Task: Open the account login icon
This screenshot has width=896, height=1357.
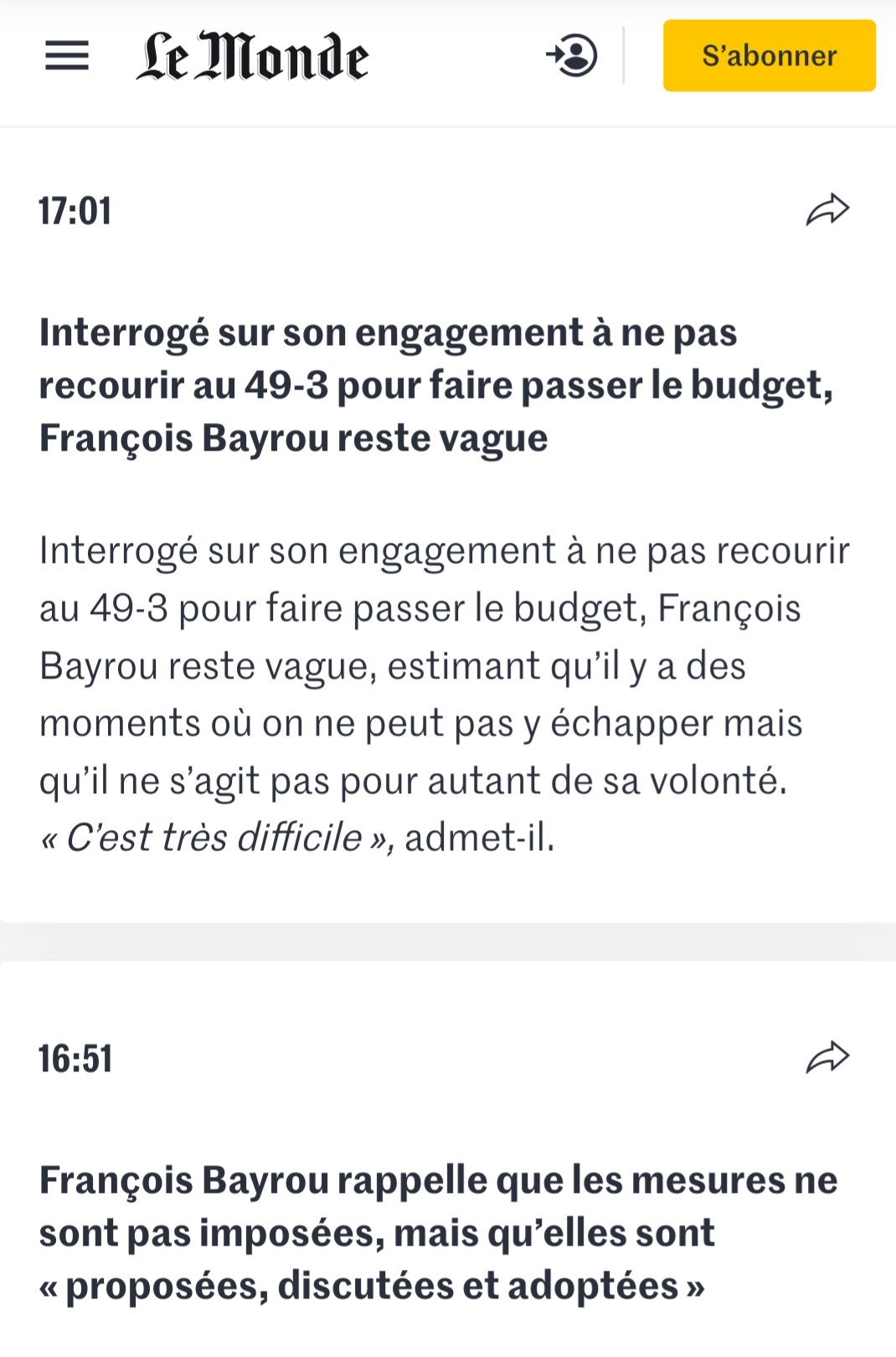Action: pyautogui.click(x=572, y=56)
